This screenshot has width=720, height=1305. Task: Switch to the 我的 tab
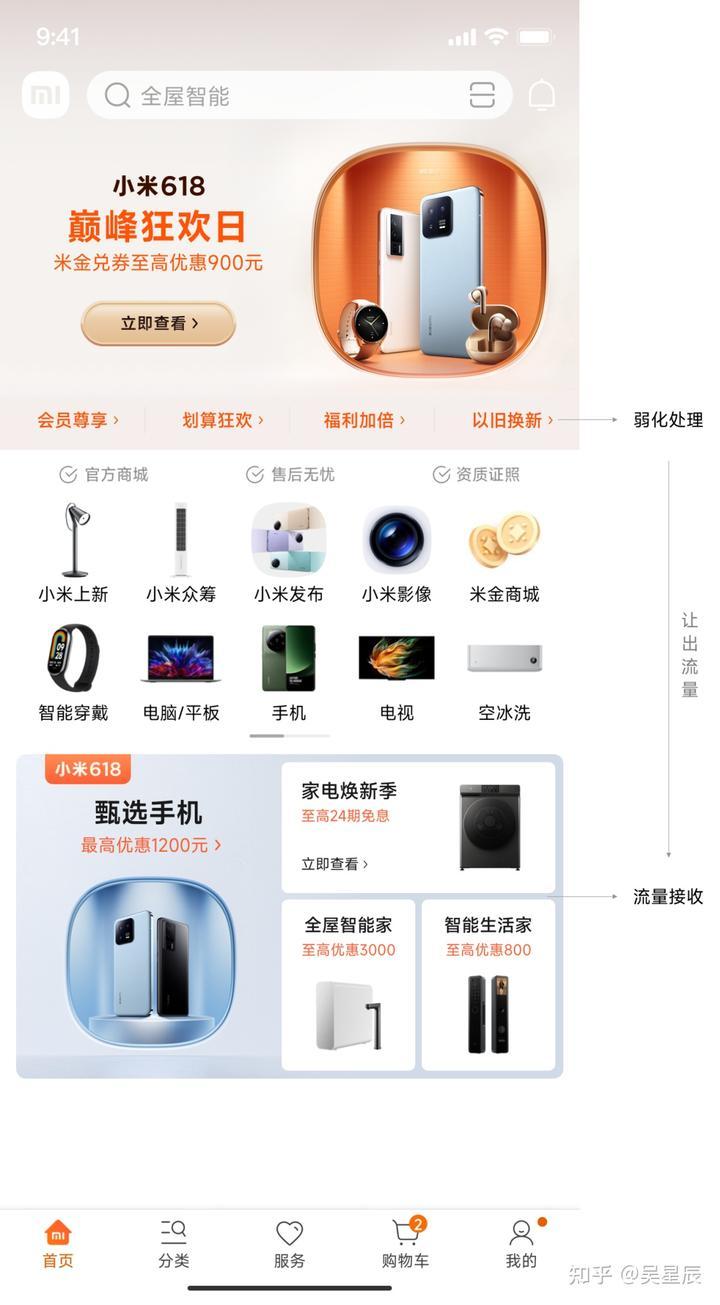(x=521, y=1244)
